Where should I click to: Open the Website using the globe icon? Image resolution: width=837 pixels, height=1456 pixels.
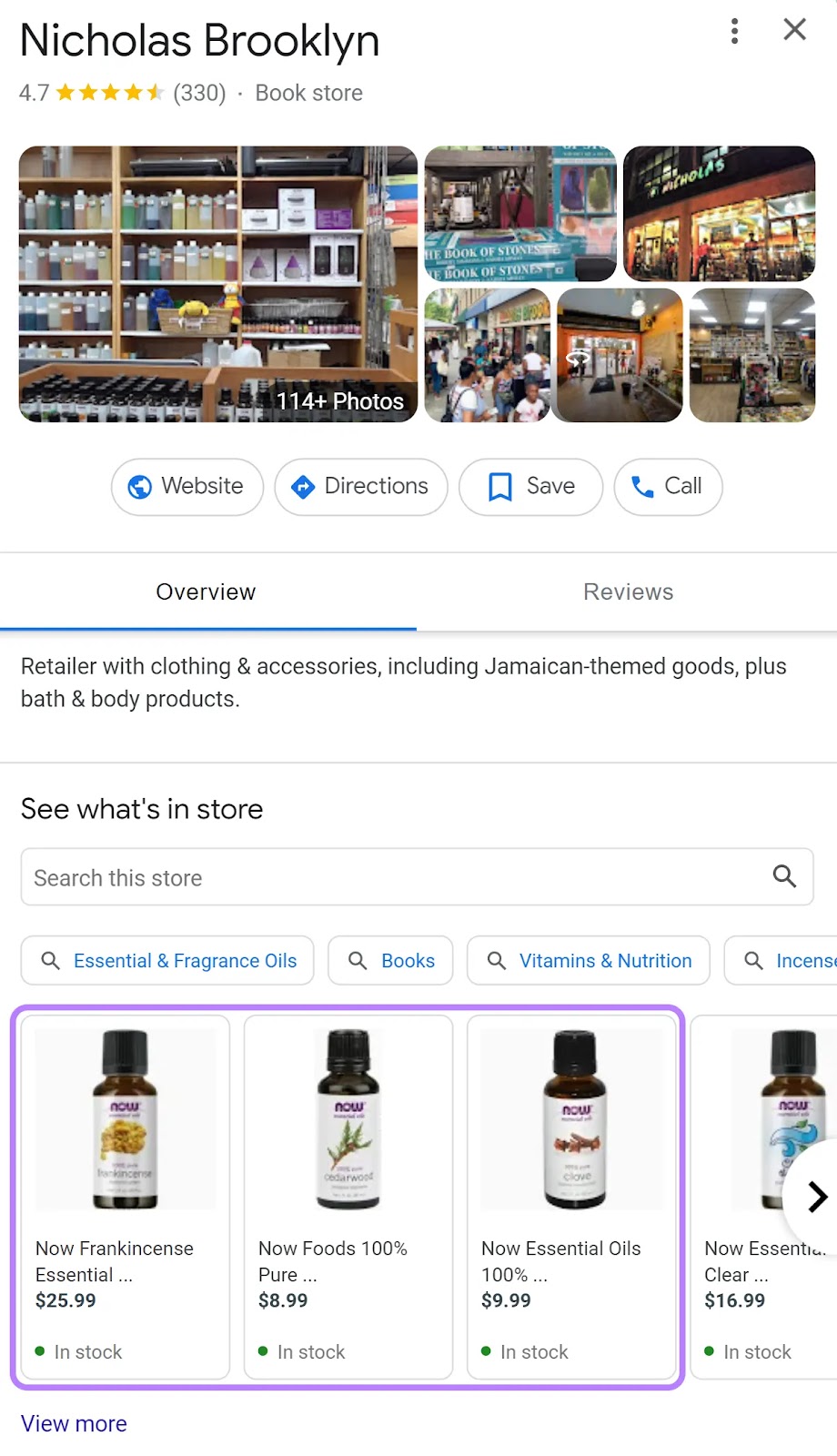point(138,487)
